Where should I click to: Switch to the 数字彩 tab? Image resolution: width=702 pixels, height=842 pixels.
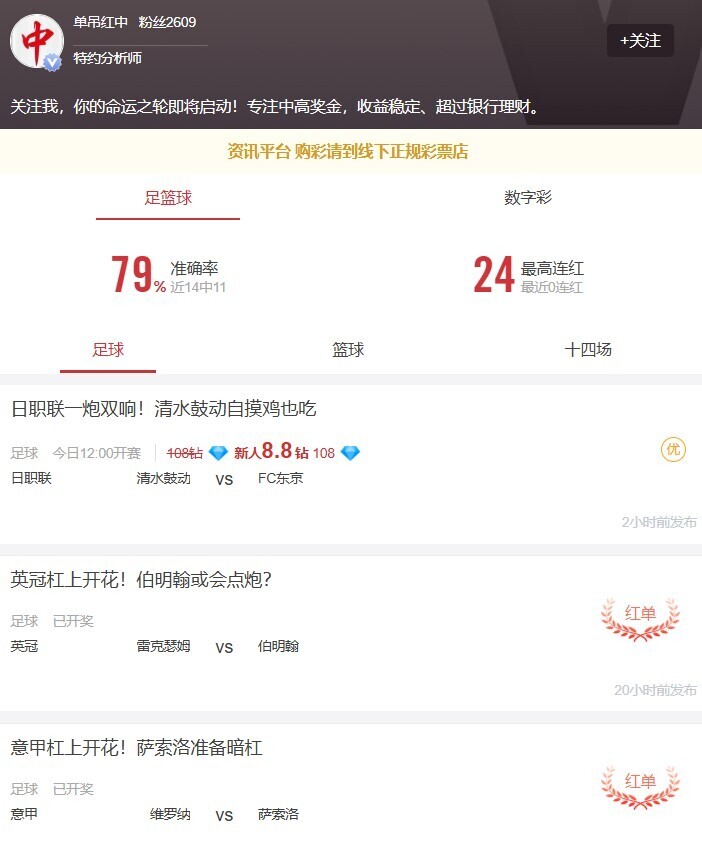tap(527, 198)
